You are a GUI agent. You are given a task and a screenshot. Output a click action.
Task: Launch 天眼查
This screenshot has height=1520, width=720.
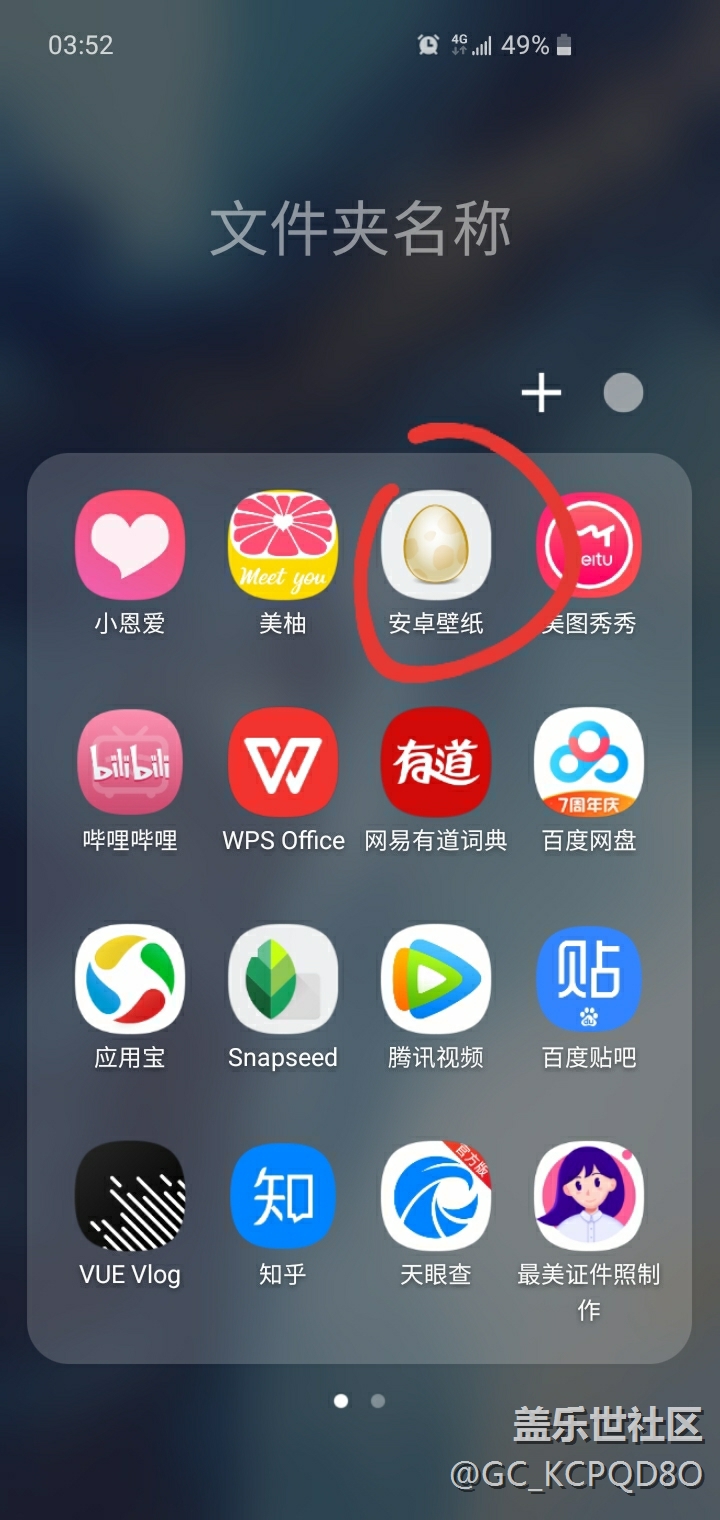(x=436, y=1197)
